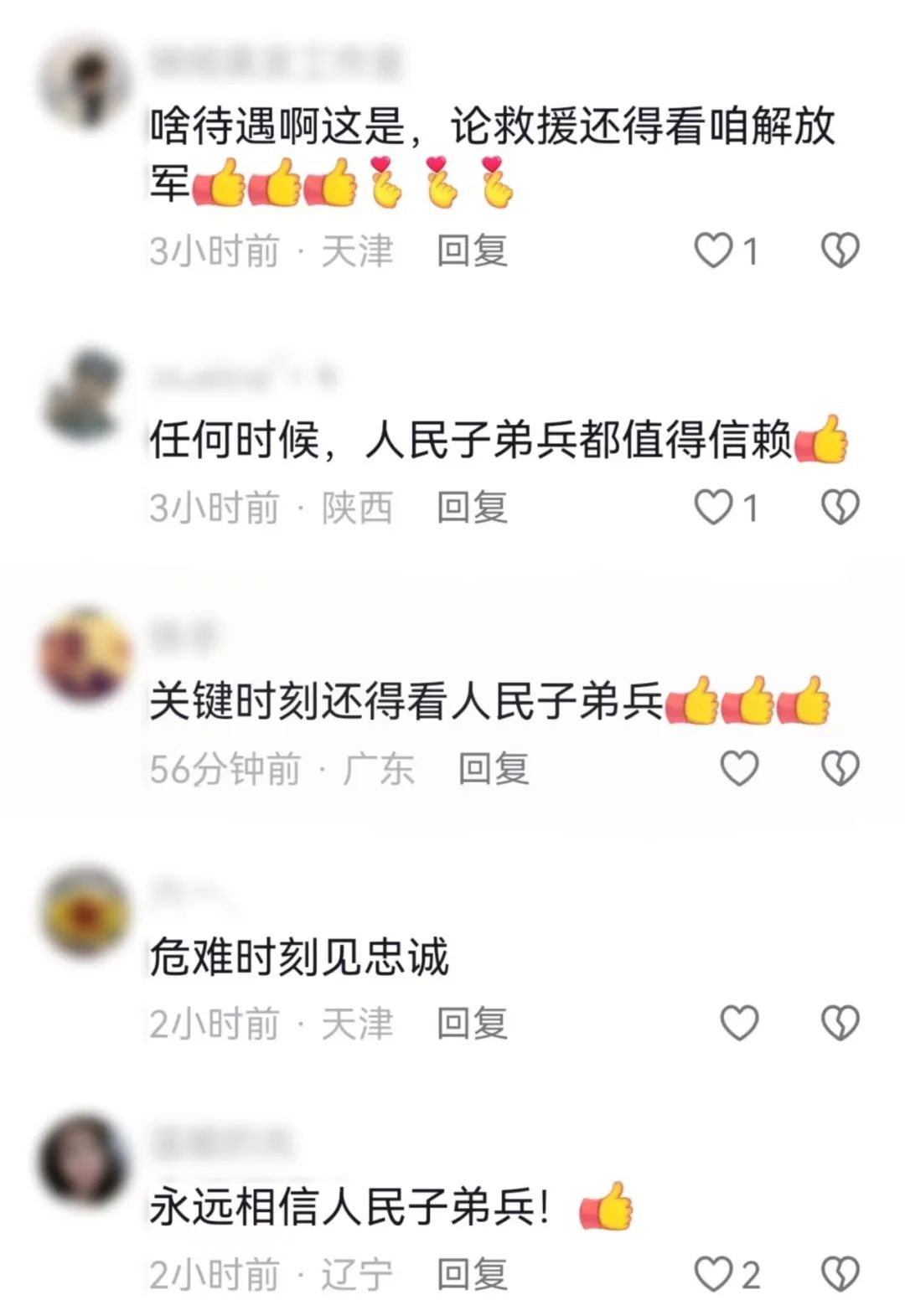Like the 危难时刻见忠诚 comment
Viewport: 905px width, 1316px height.
tap(739, 1023)
